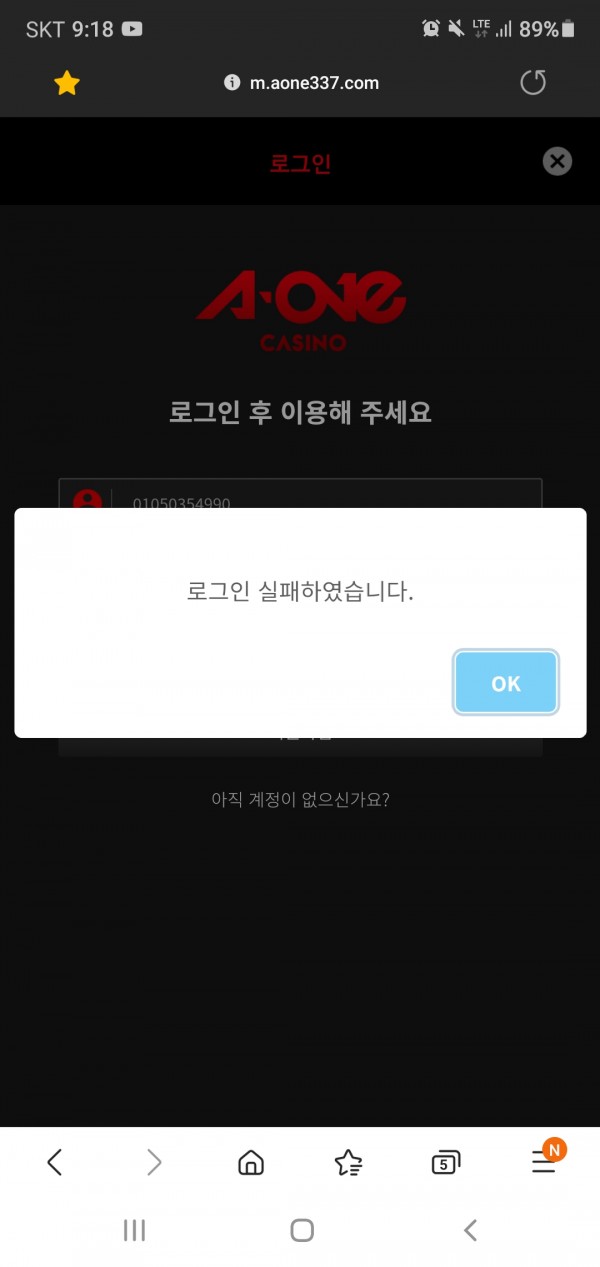This screenshot has width=600, height=1267.
Task: Close the login screen with X
Action: pos(557,162)
